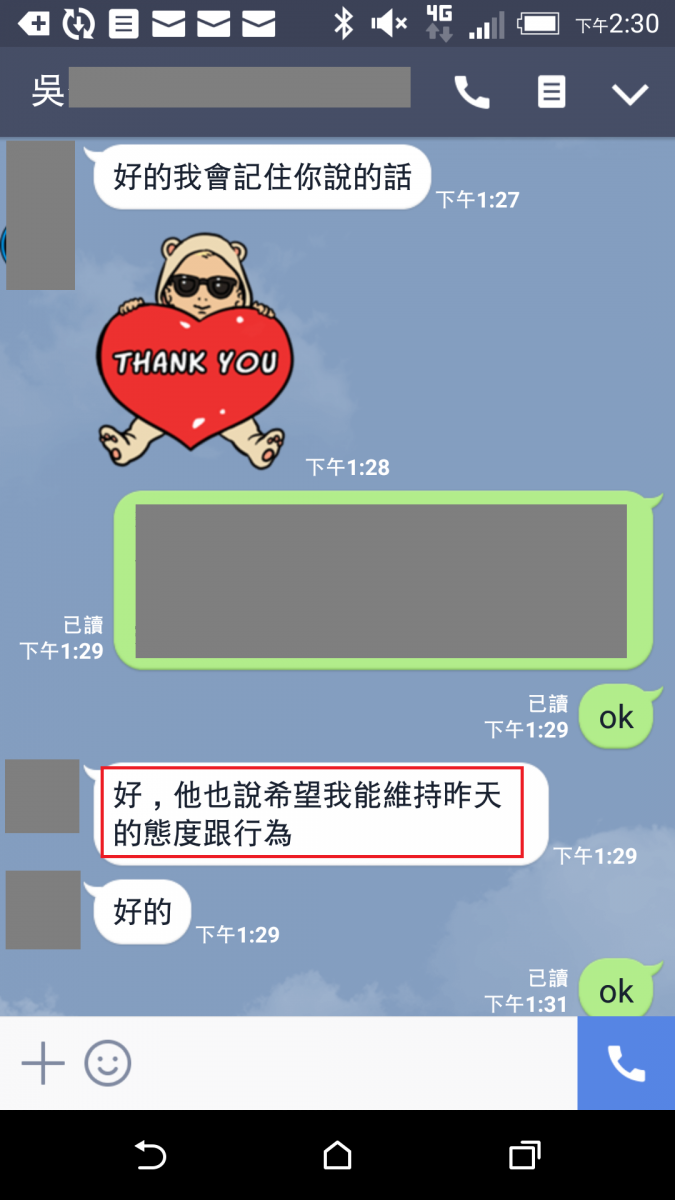Start a voice call from the header
This screenshot has width=675, height=1200.
tap(472, 93)
